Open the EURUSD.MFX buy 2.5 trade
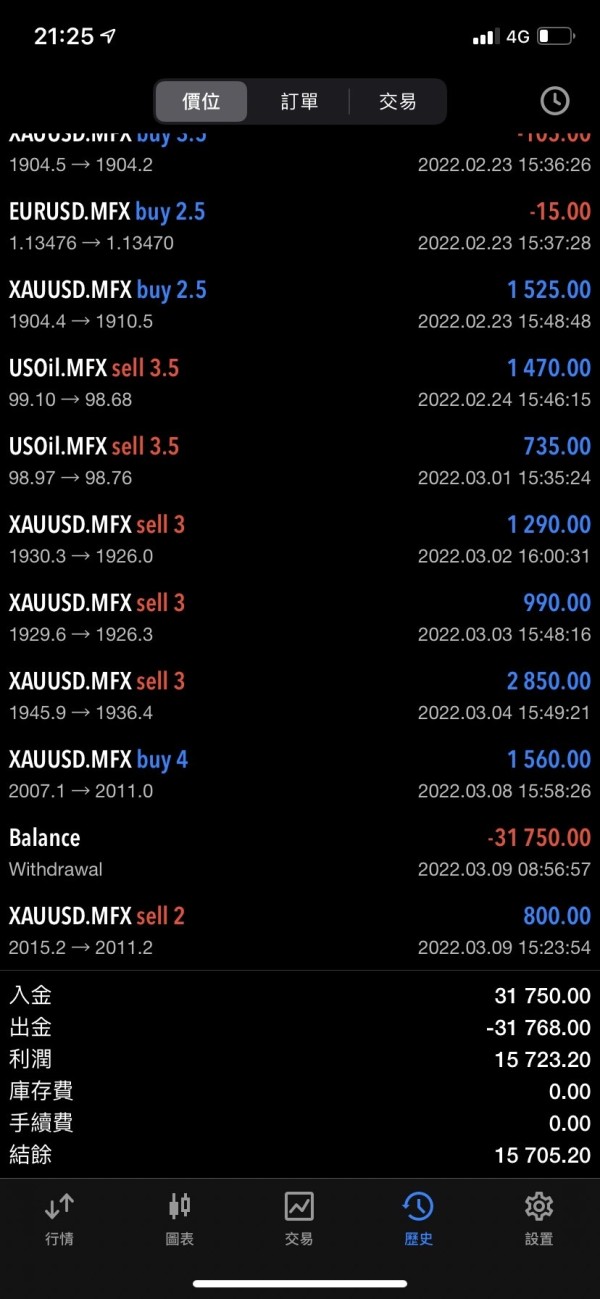600x1299 pixels. point(300,226)
